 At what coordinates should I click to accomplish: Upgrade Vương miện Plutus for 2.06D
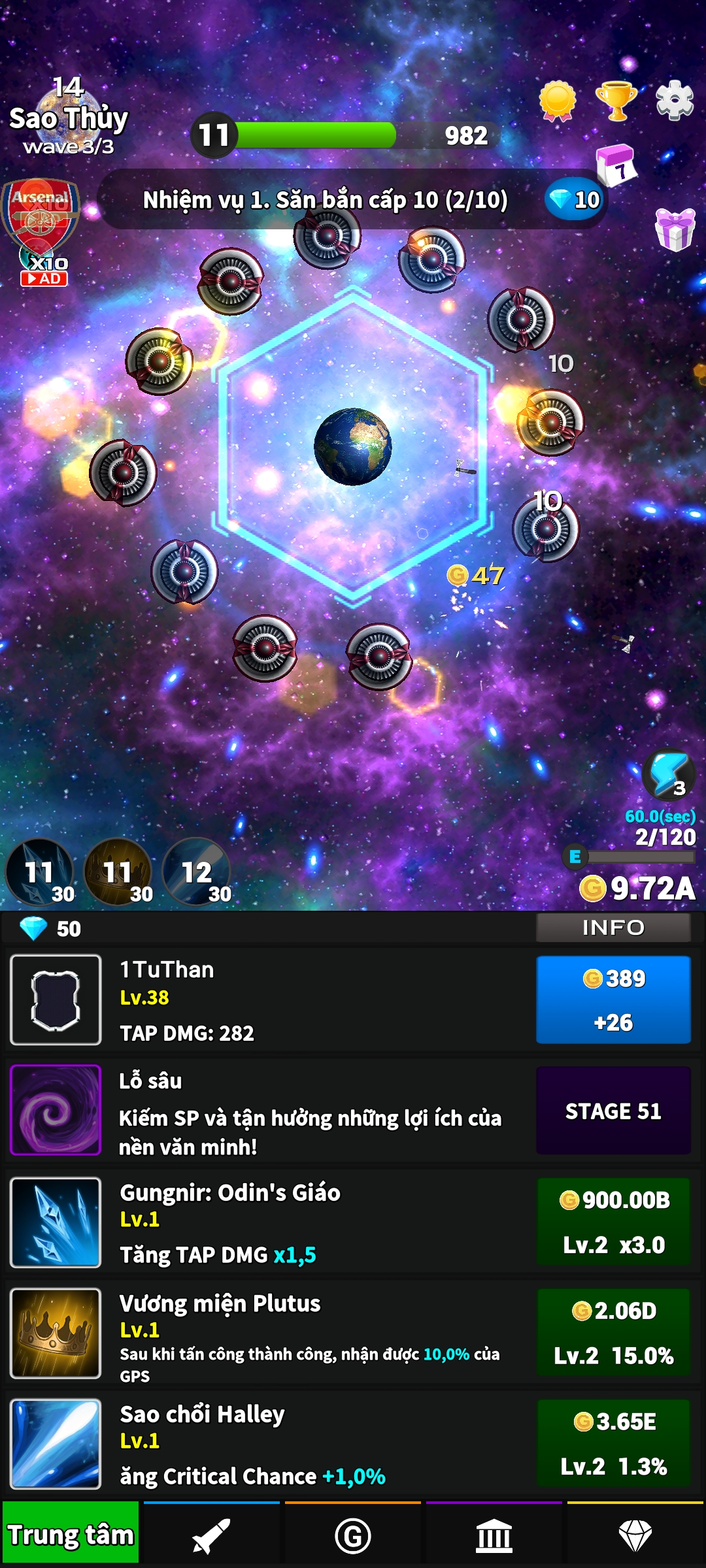[x=613, y=1333]
